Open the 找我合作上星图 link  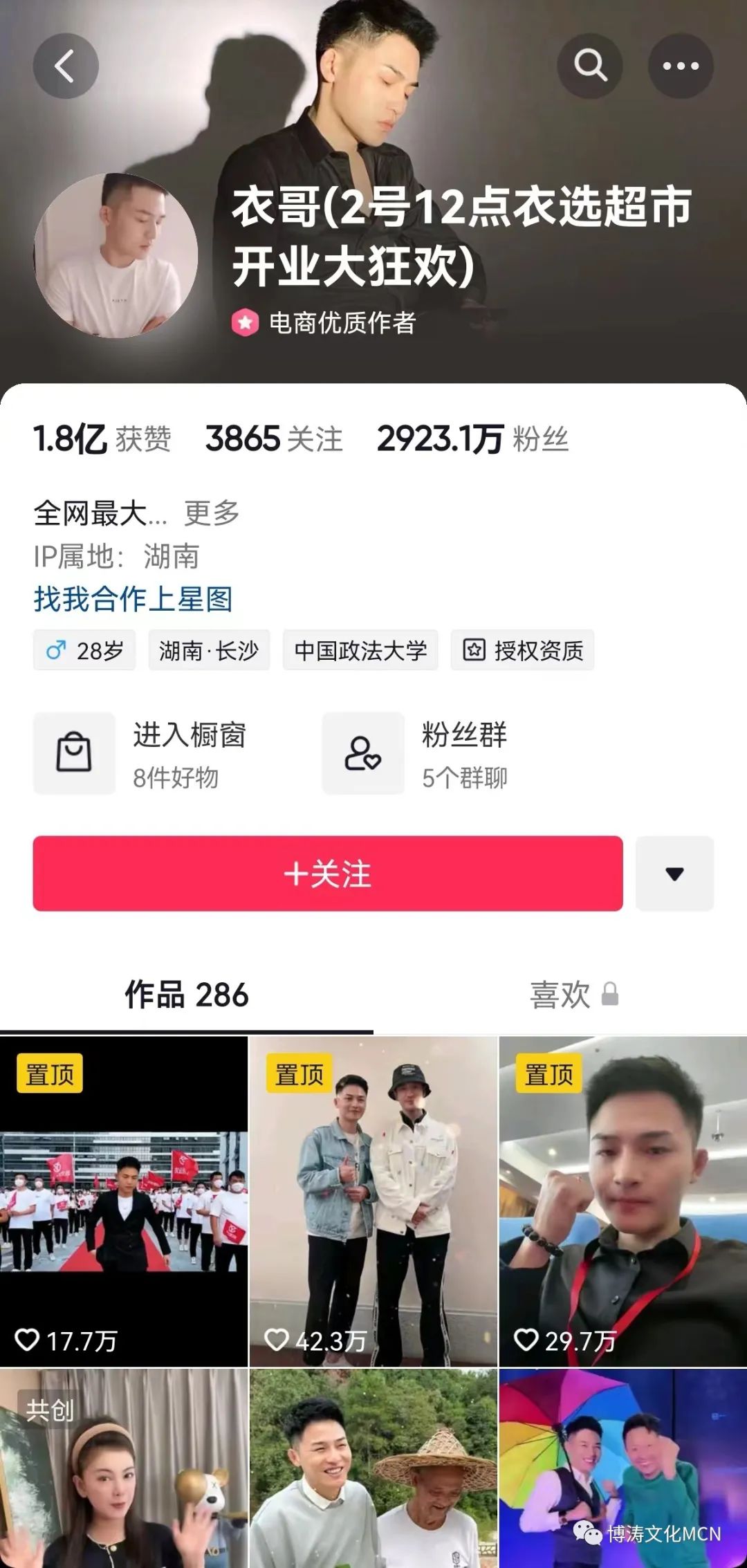(x=133, y=599)
